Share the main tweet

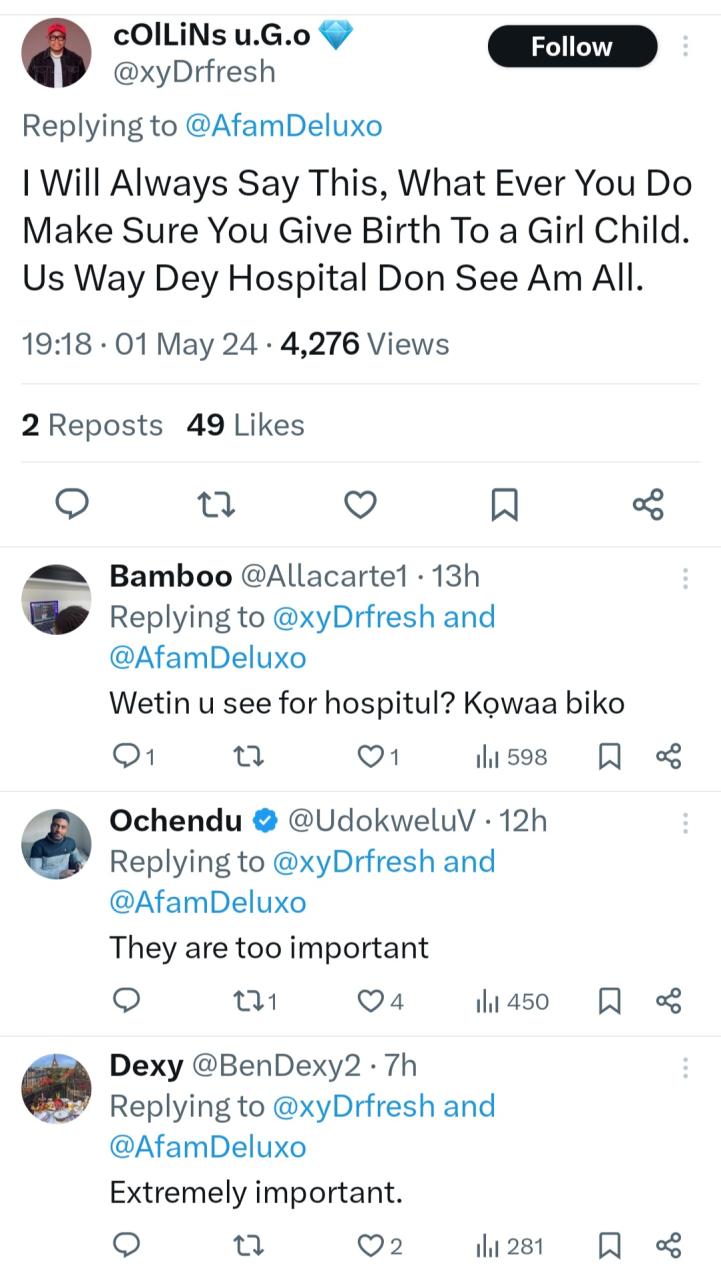pyautogui.click(x=649, y=505)
